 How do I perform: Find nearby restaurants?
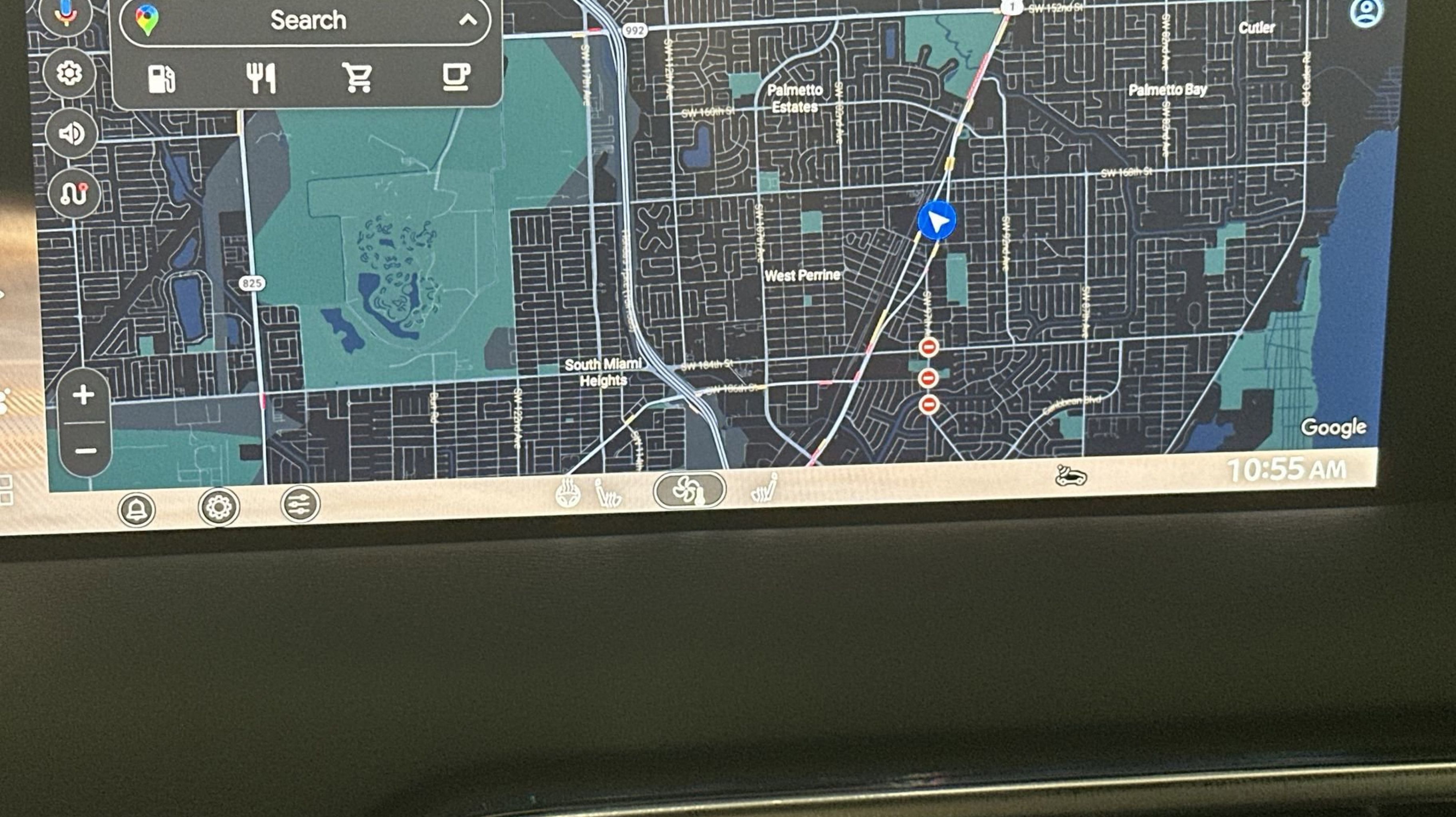coord(261,78)
